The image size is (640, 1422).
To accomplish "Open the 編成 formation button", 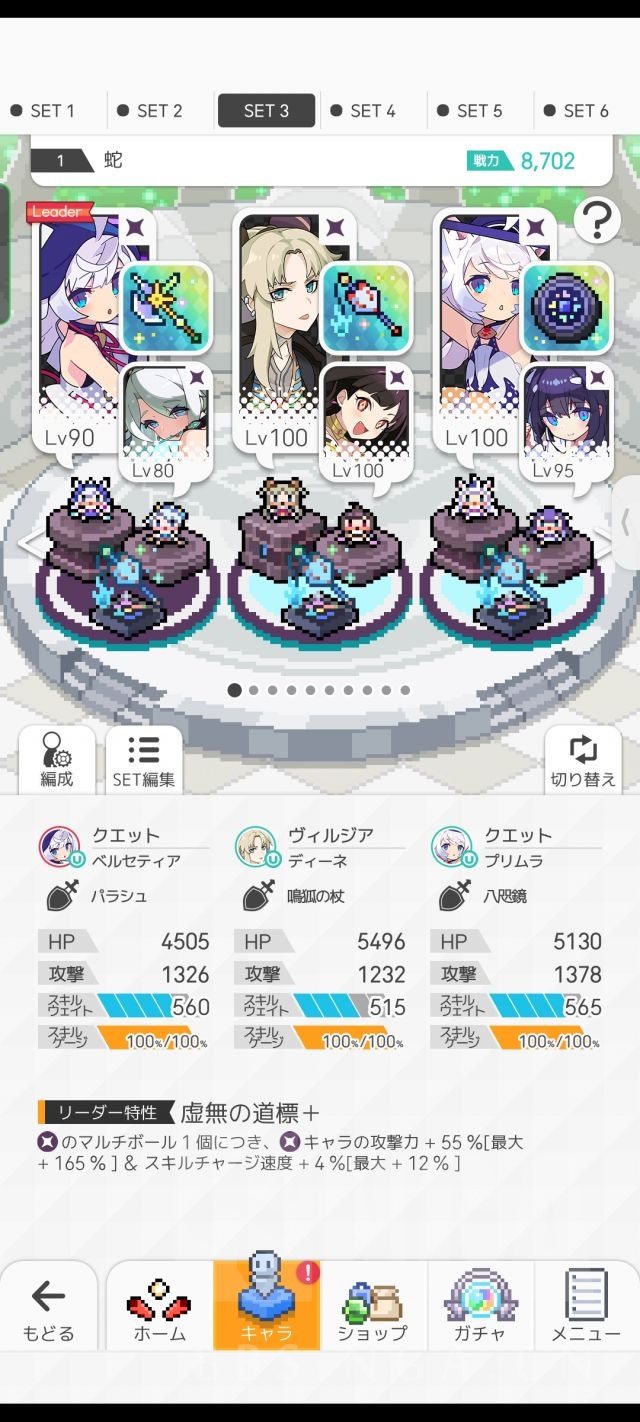I will 57,760.
